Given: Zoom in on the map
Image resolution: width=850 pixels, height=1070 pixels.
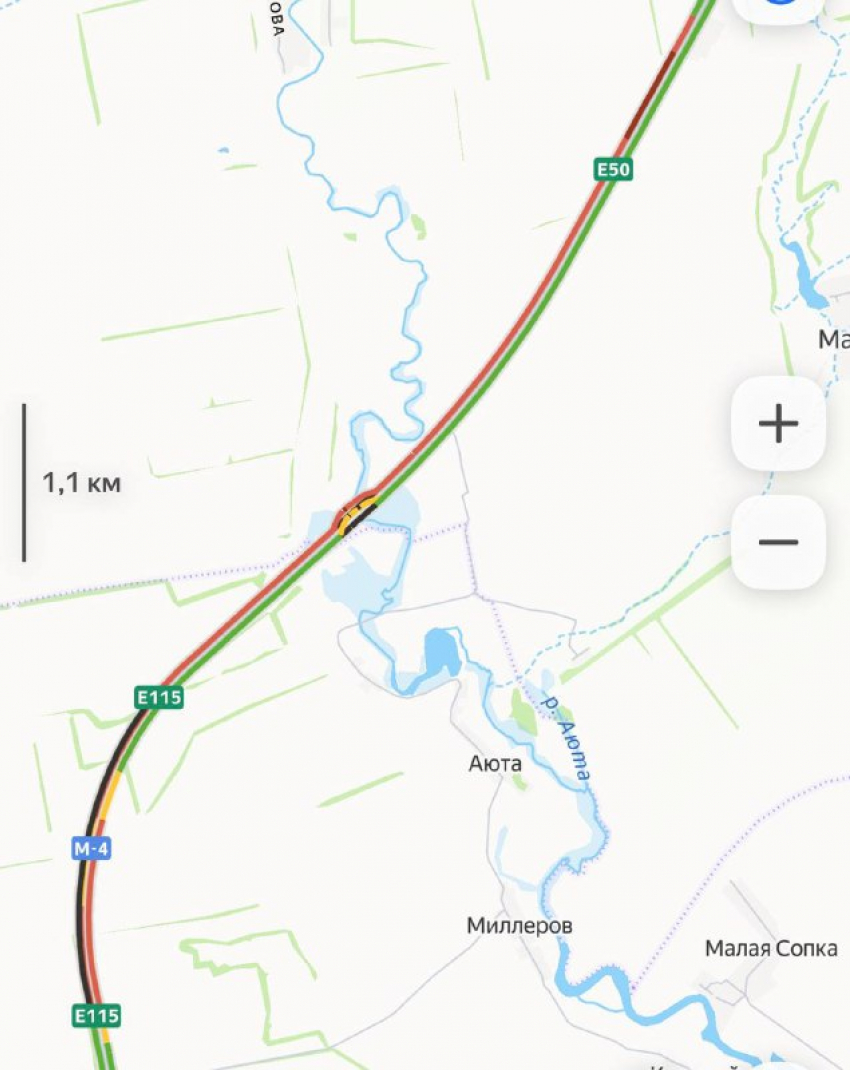Looking at the screenshot, I should tap(778, 424).
